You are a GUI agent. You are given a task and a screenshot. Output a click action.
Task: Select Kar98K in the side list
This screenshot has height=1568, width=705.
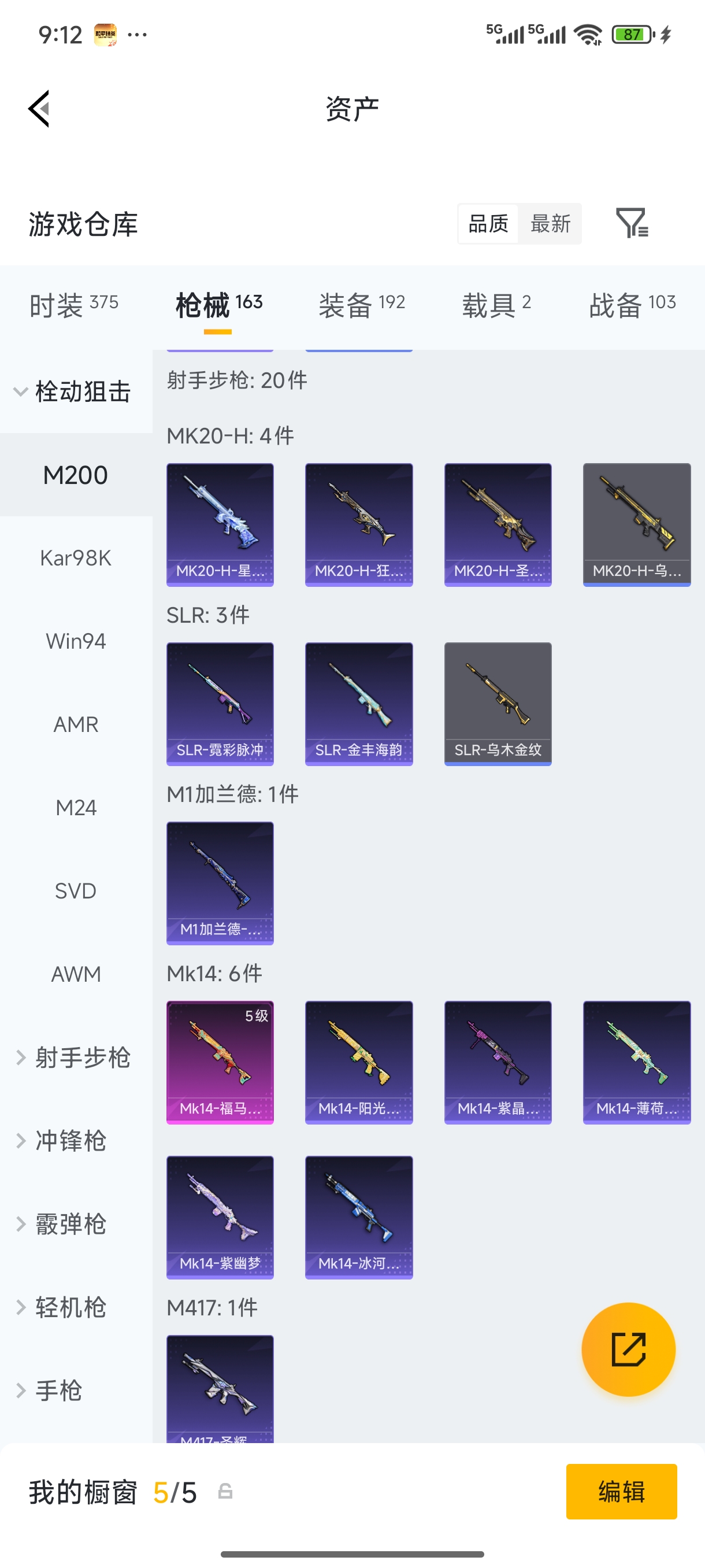click(x=76, y=557)
